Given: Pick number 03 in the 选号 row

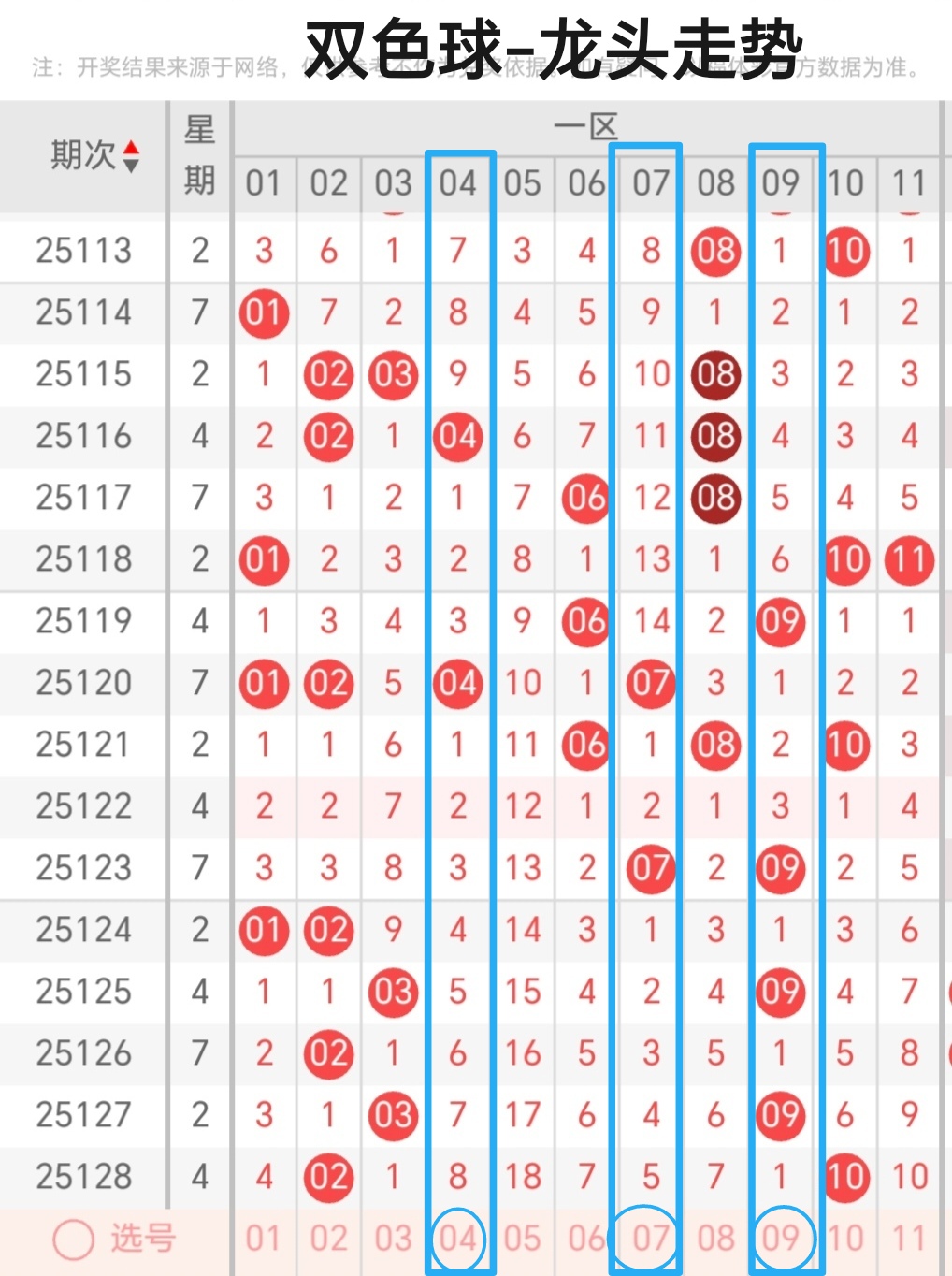Looking at the screenshot, I should click(393, 1239).
